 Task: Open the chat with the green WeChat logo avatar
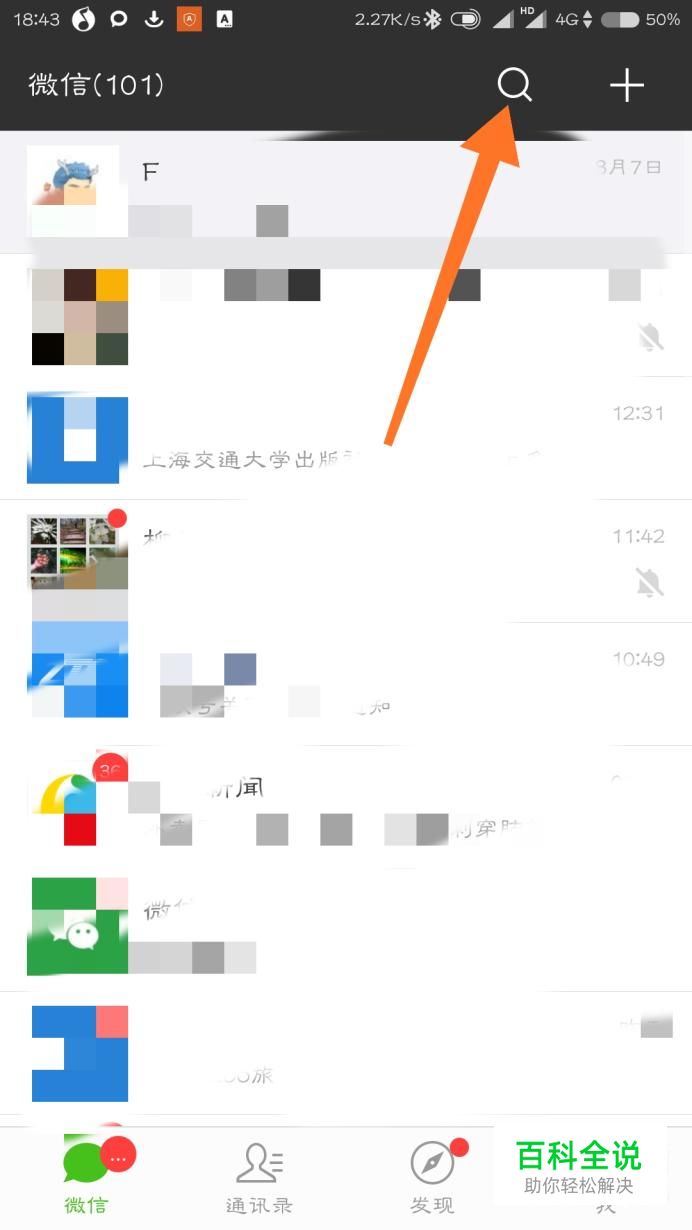click(x=345, y=930)
